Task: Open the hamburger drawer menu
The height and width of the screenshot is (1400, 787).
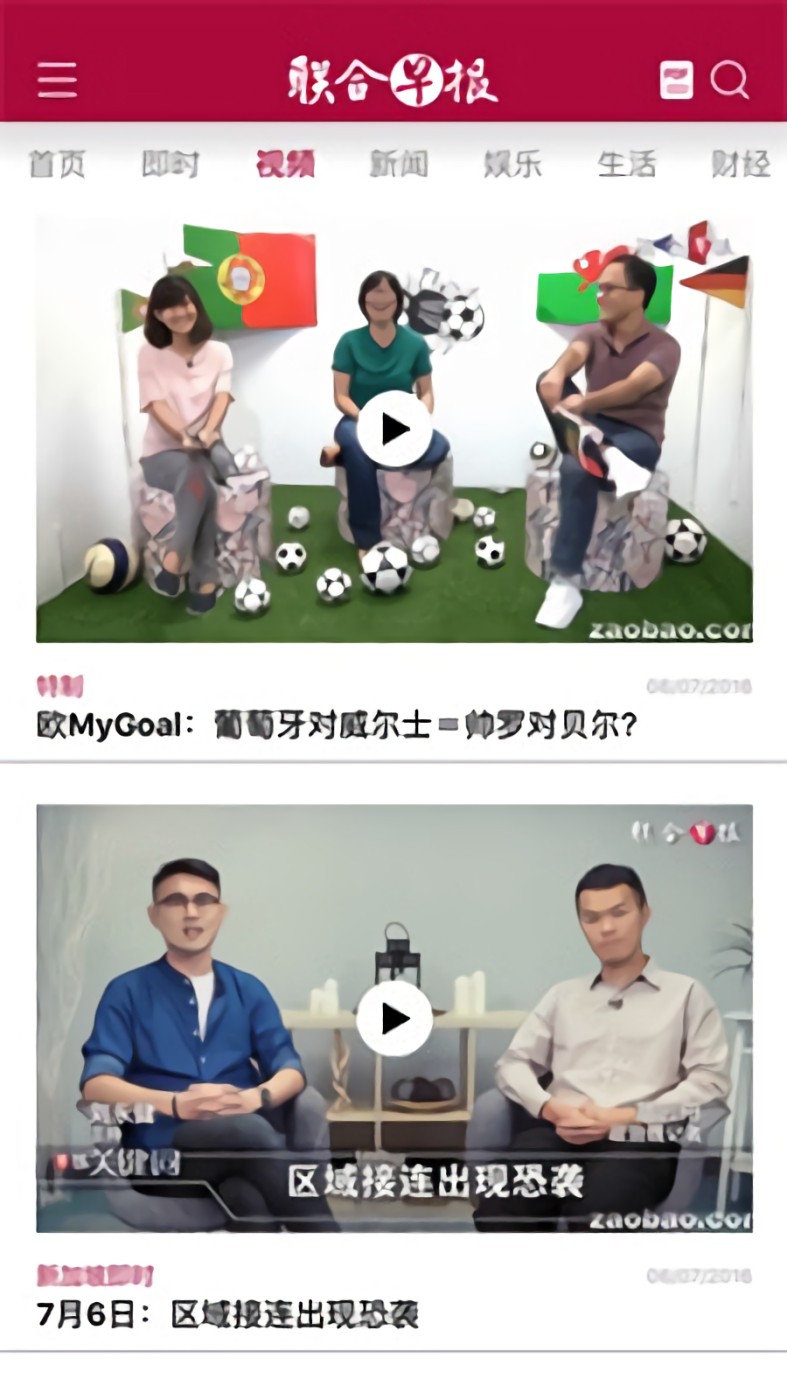Action: 57,80
